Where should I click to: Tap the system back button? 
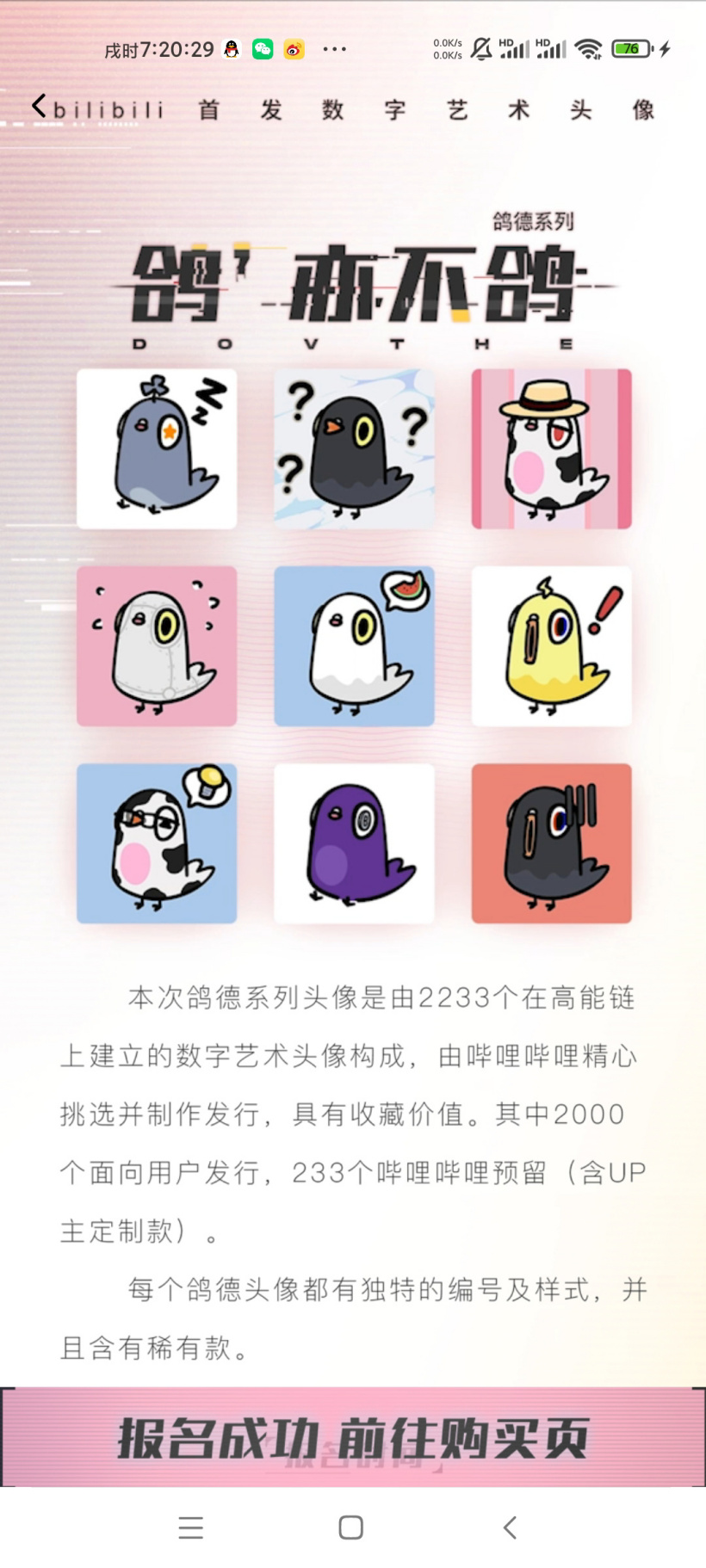(x=510, y=1528)
